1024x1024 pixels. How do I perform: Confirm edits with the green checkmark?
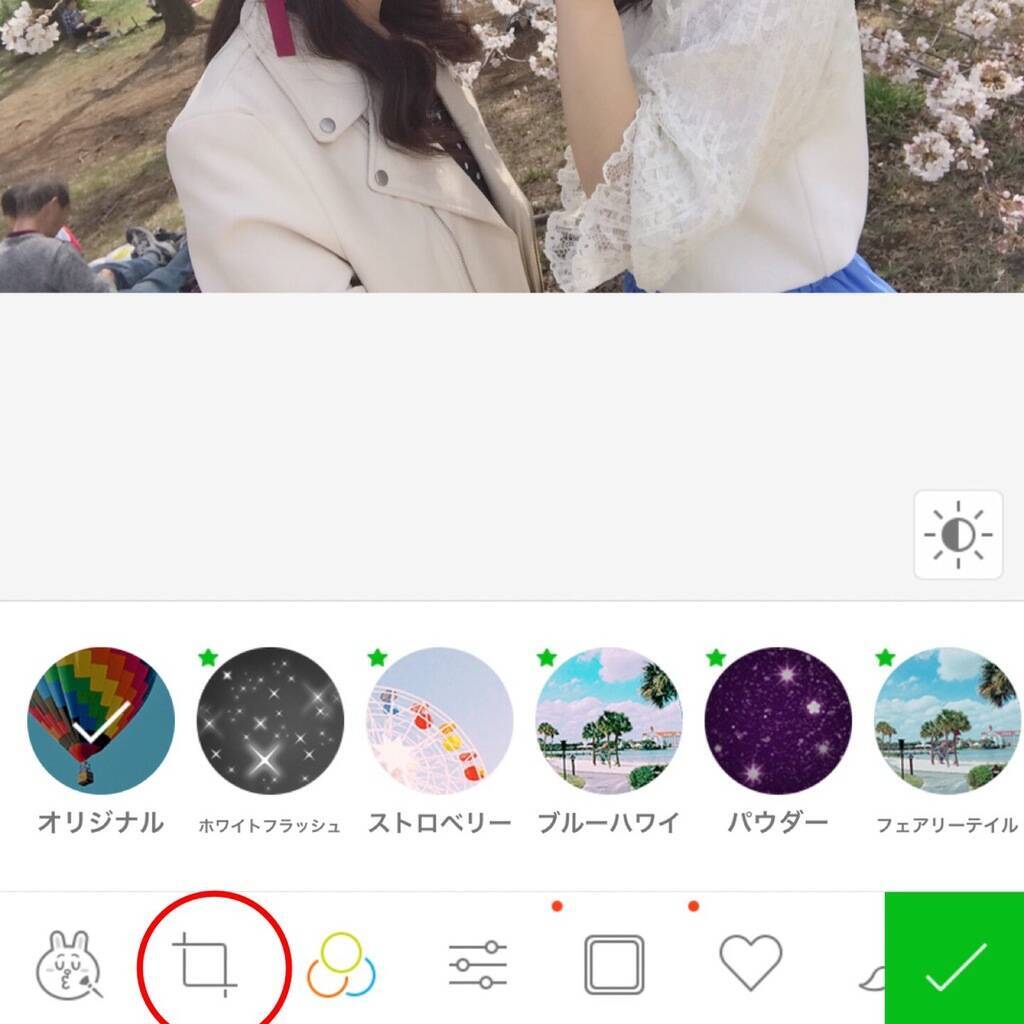click(x=955, y=965)
